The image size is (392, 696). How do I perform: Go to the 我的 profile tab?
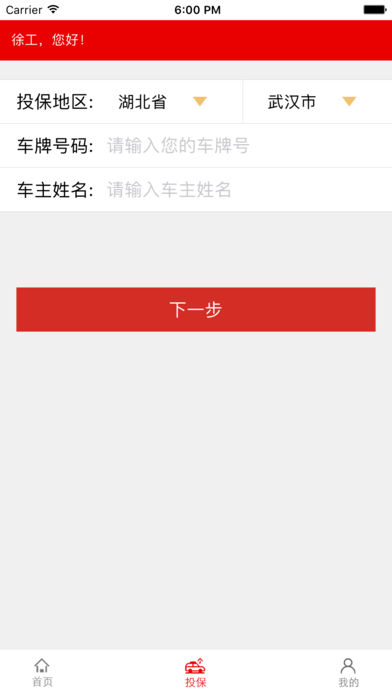348,672
